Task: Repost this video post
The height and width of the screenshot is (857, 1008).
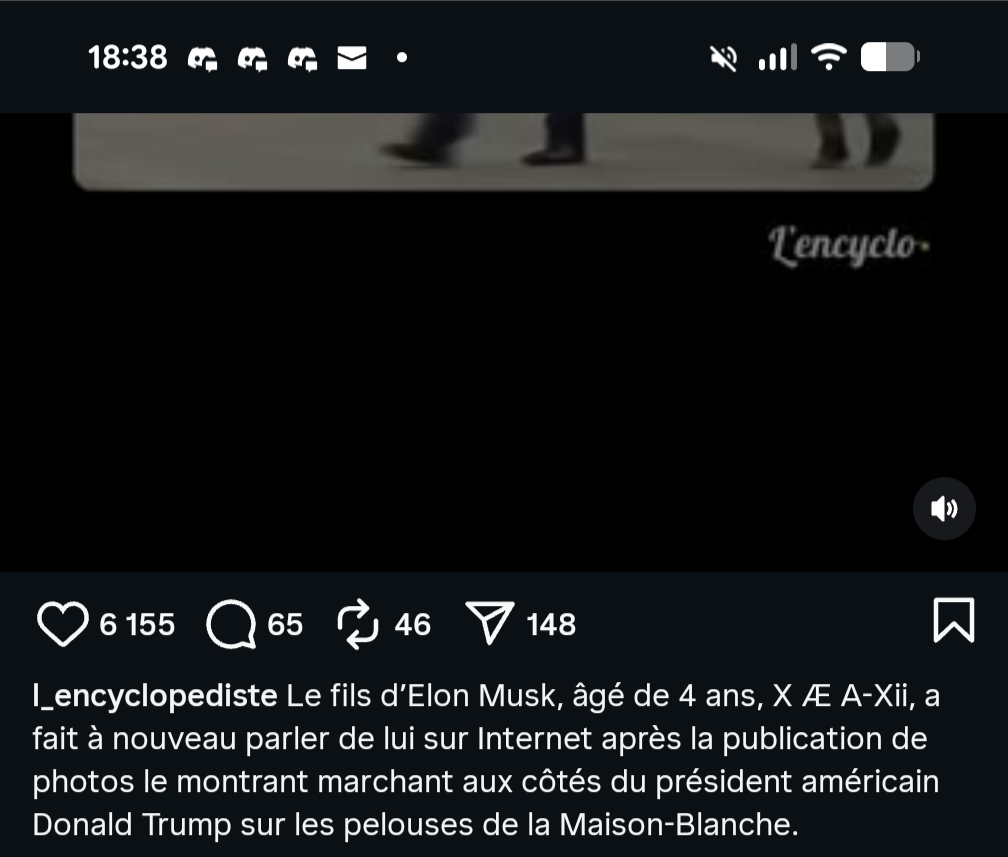Action: click(x=358, y=624)
